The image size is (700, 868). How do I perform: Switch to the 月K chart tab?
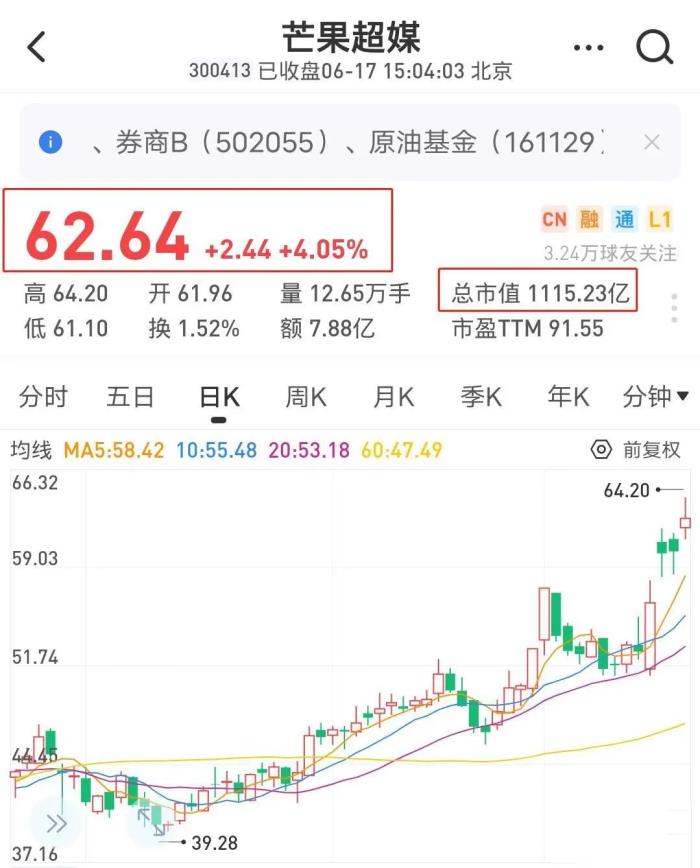tap(393, 397)
